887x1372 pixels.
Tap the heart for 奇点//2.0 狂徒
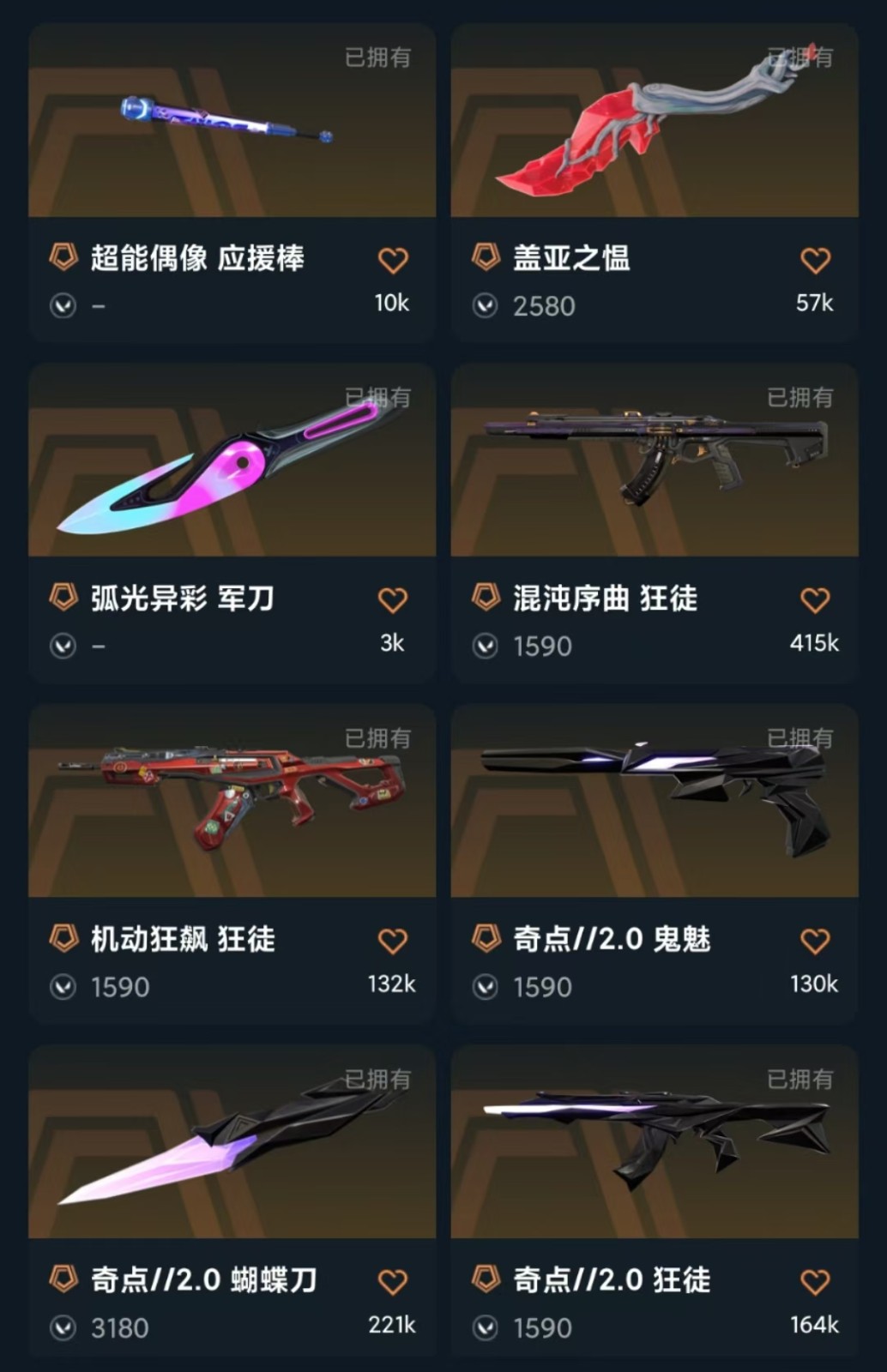[815, 1281]
